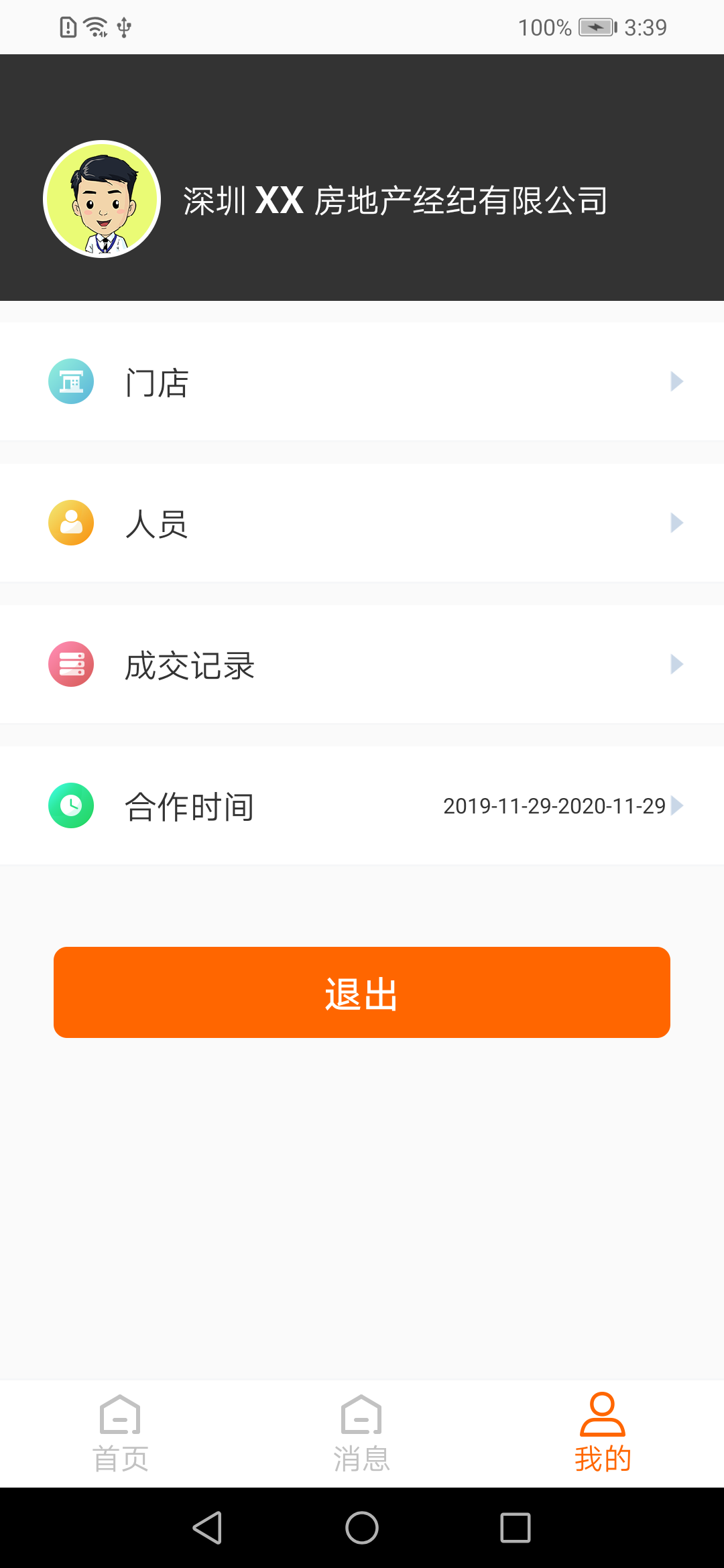Go back using system back button
724x1568 pixels.
(207, 1528)
